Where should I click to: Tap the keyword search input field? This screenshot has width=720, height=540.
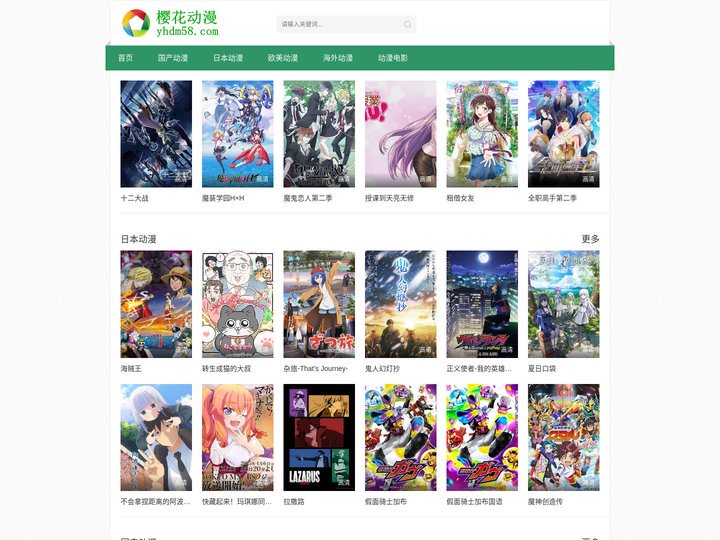(338, 24)
